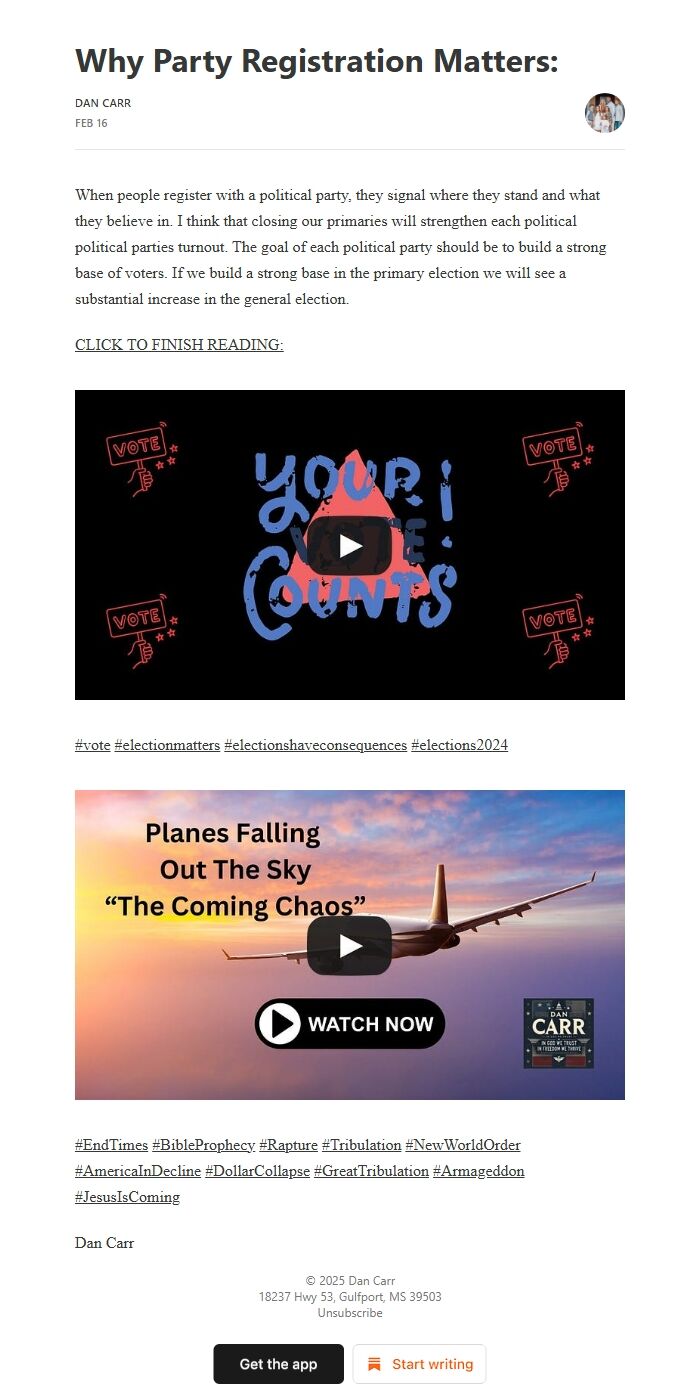
Task: Open the #vote hashtag link
Action: [92, 745]
